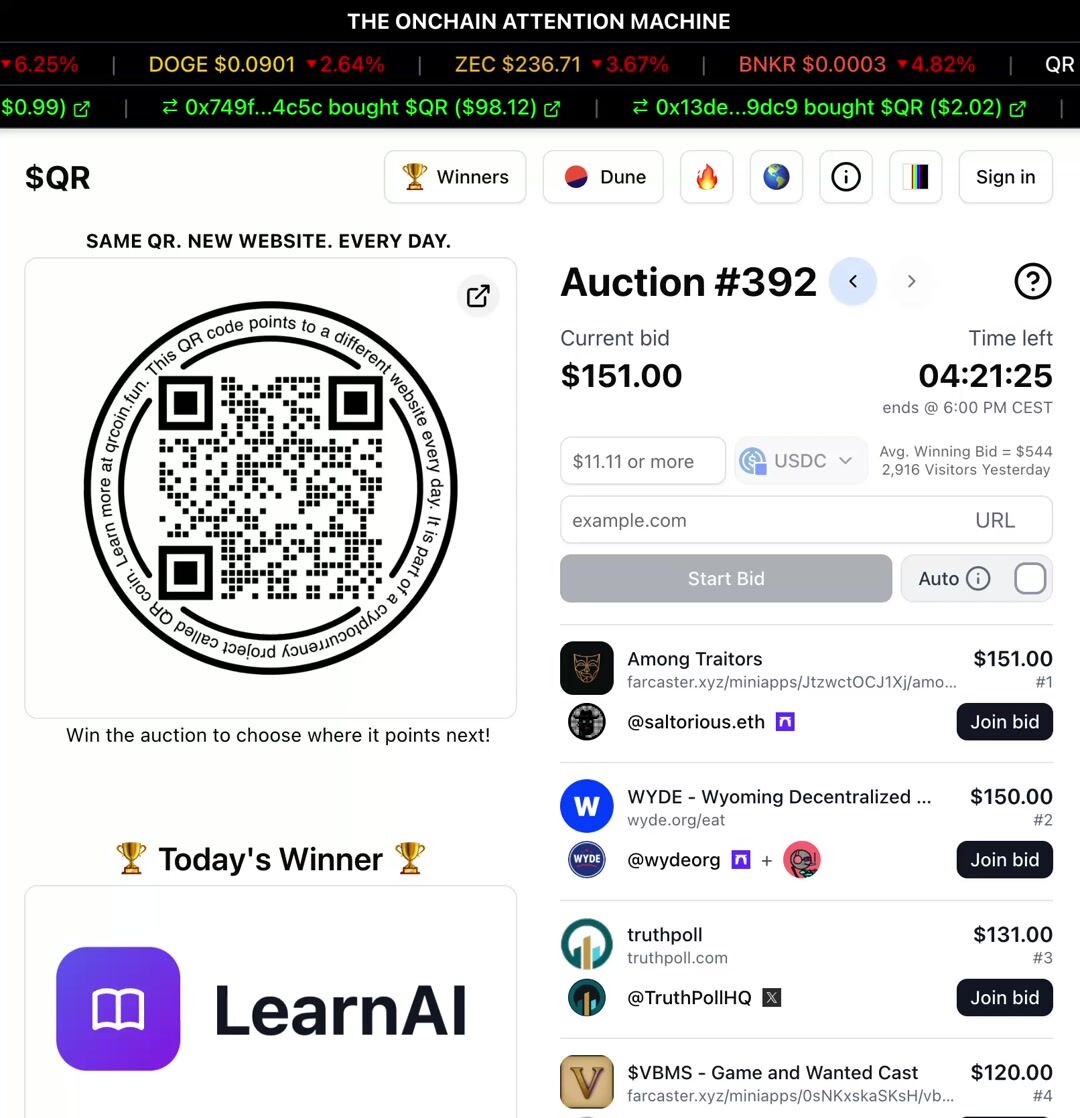Image resolution: width=1080 pixels, height=1118 pixels.
Task: Tap the fire icon button
Action: point(707,177)
